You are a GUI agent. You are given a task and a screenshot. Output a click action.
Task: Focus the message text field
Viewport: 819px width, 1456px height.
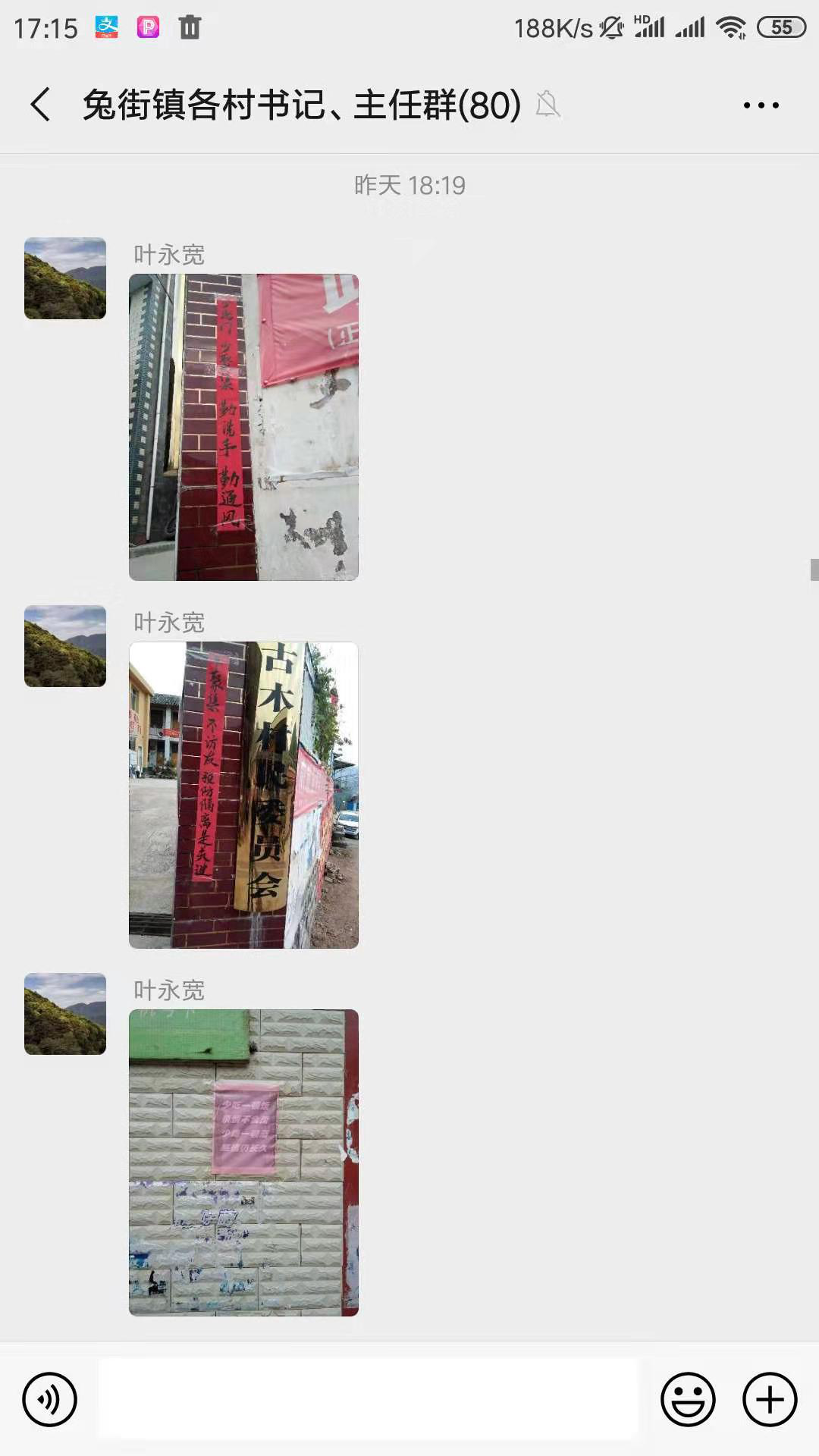[369, 1399]
